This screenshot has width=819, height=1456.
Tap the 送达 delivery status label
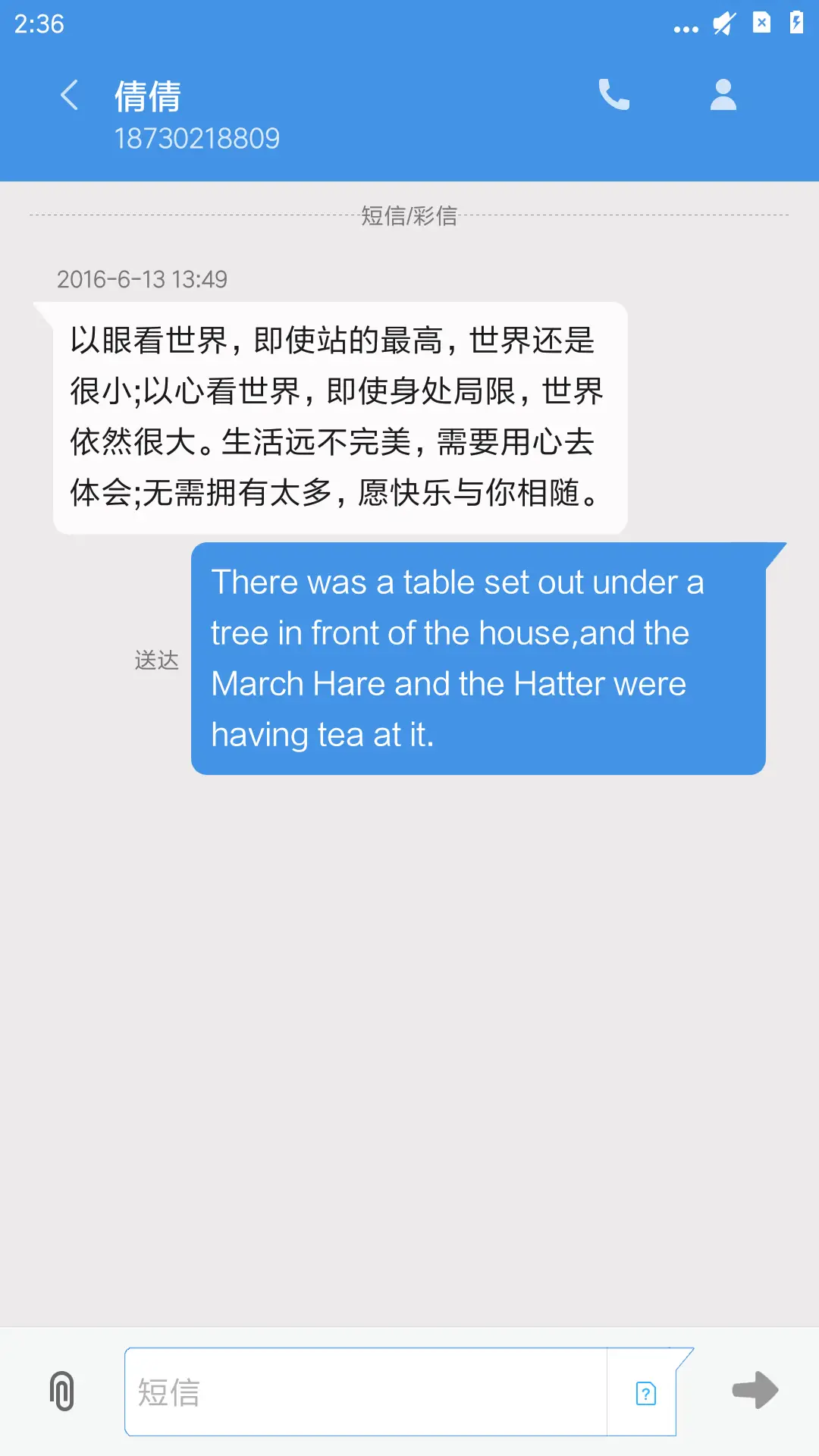point(155,661)
